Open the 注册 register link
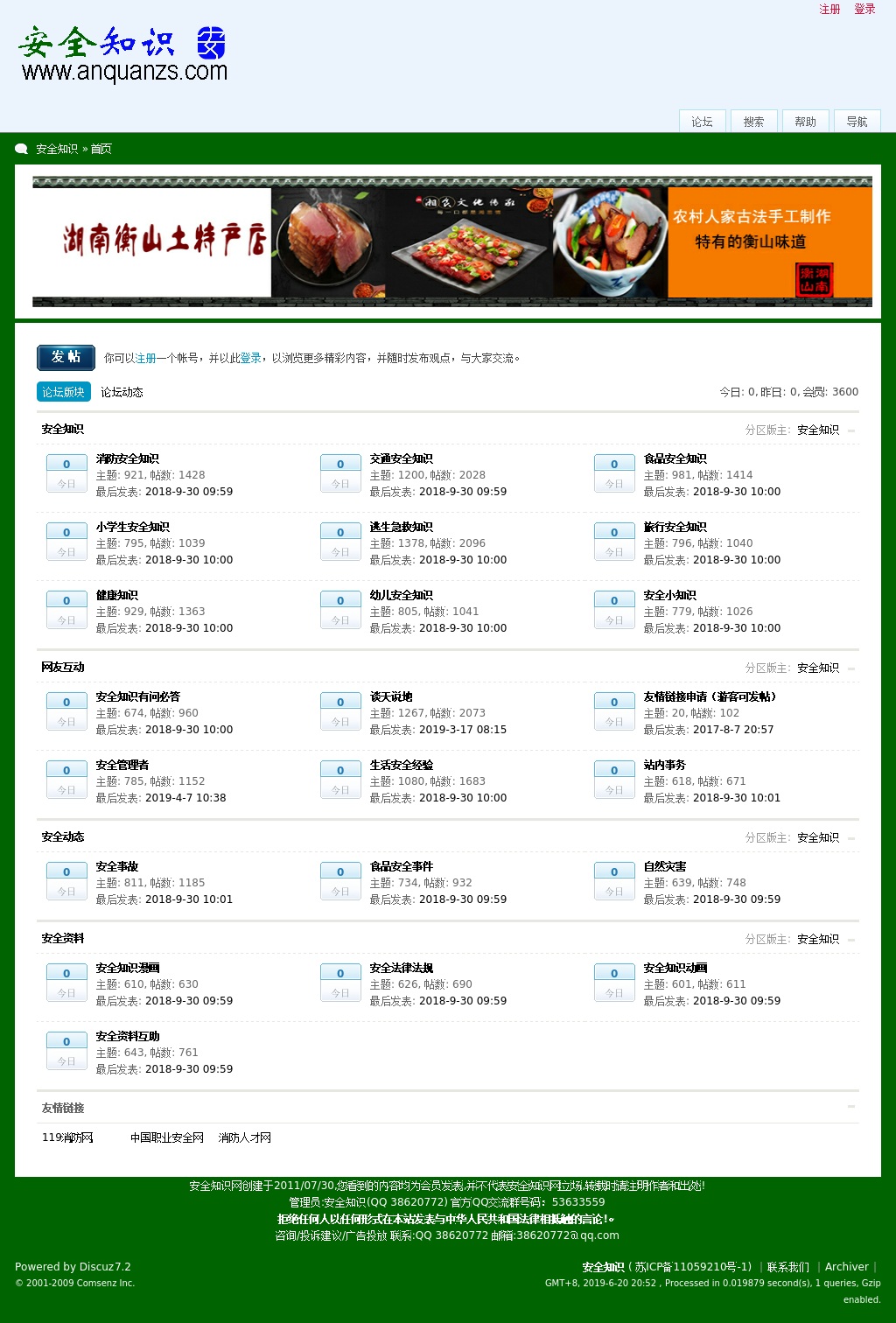 tap(829, 9)
